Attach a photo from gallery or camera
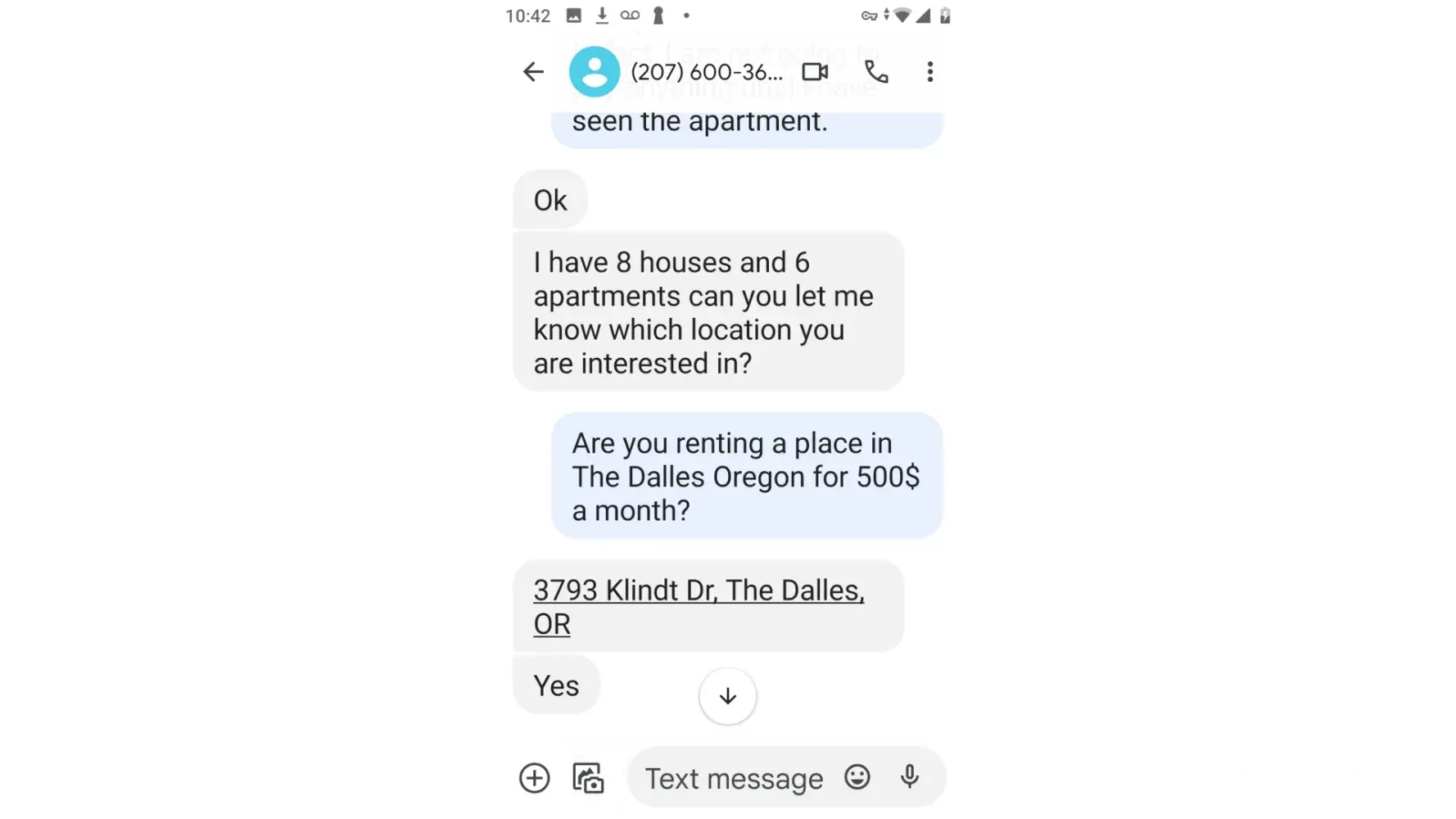1456x819 pixels. 588,778
